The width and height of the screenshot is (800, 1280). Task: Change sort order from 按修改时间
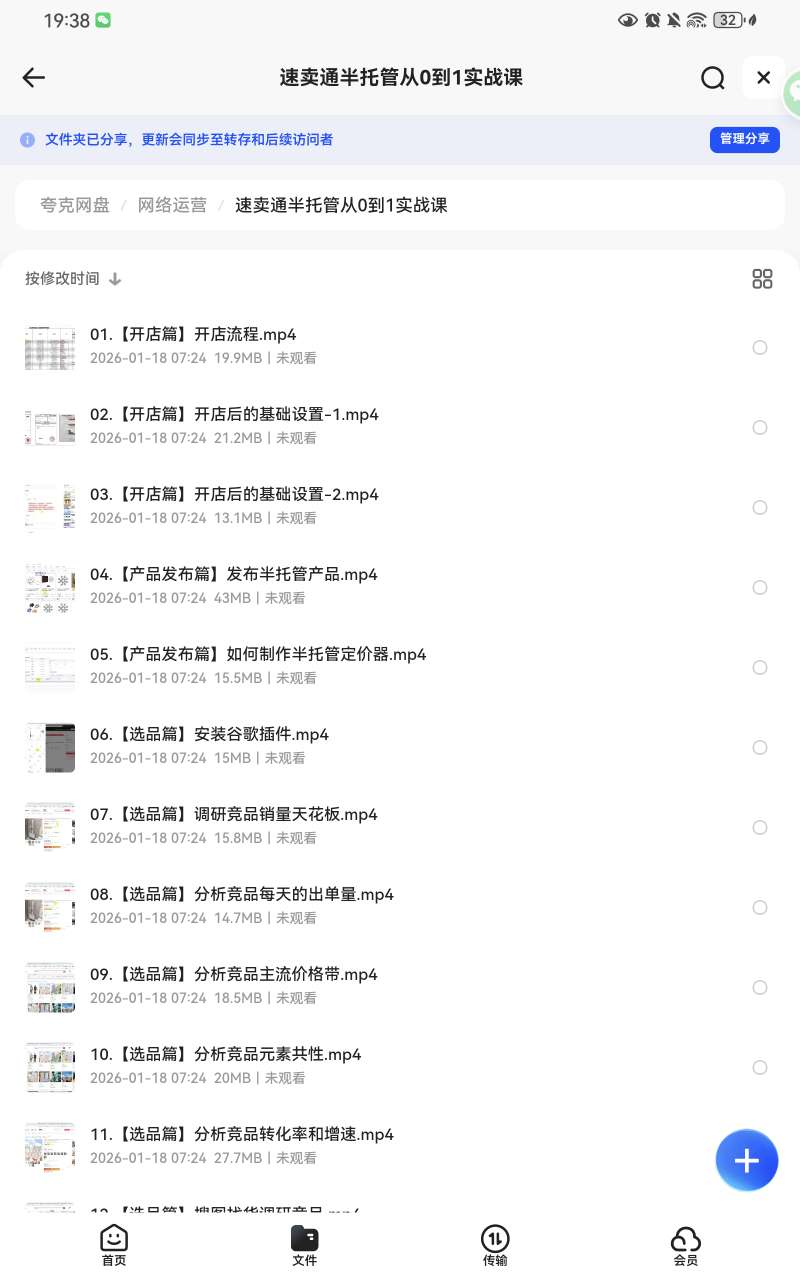coord(73,279)
